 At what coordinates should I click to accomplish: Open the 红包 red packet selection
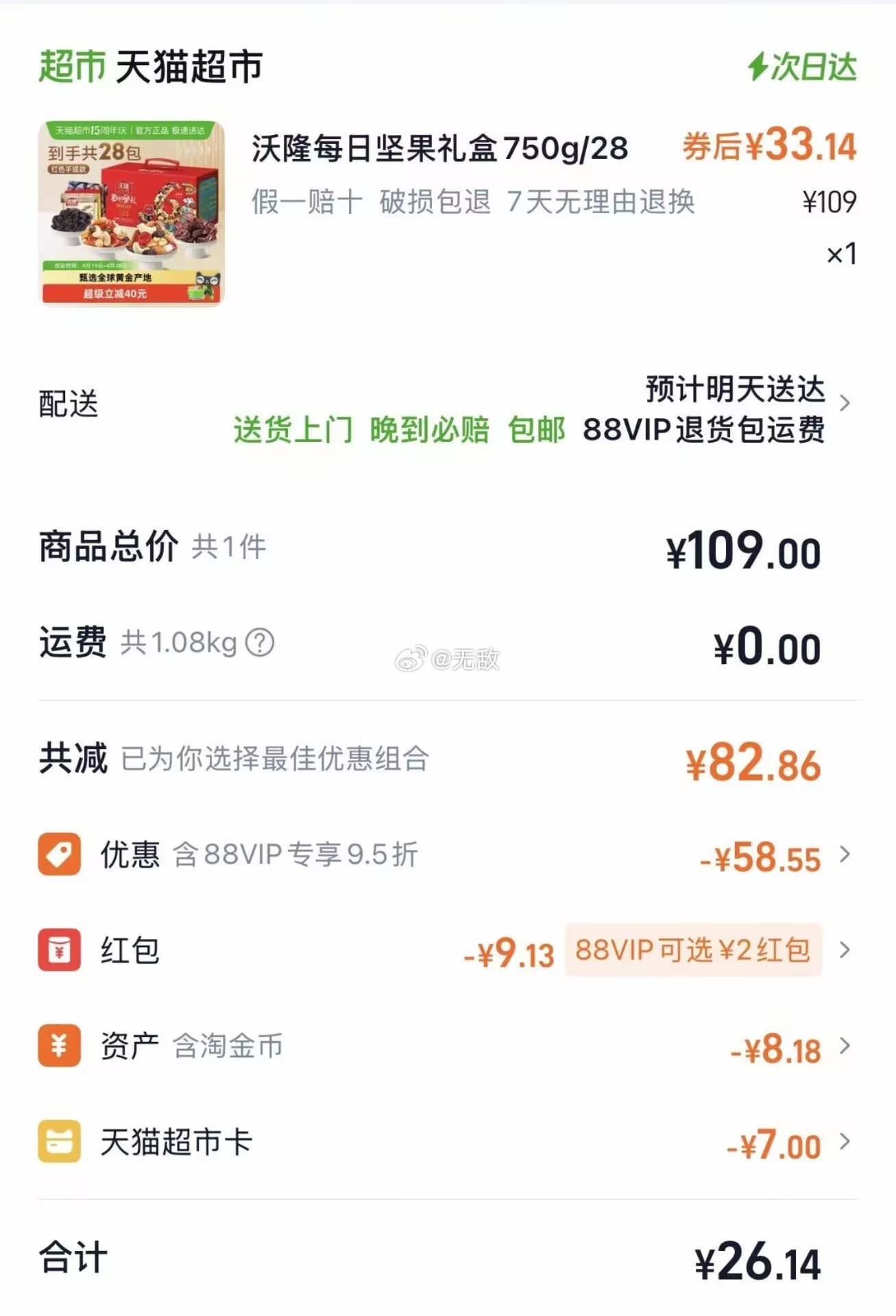(844, 950)
